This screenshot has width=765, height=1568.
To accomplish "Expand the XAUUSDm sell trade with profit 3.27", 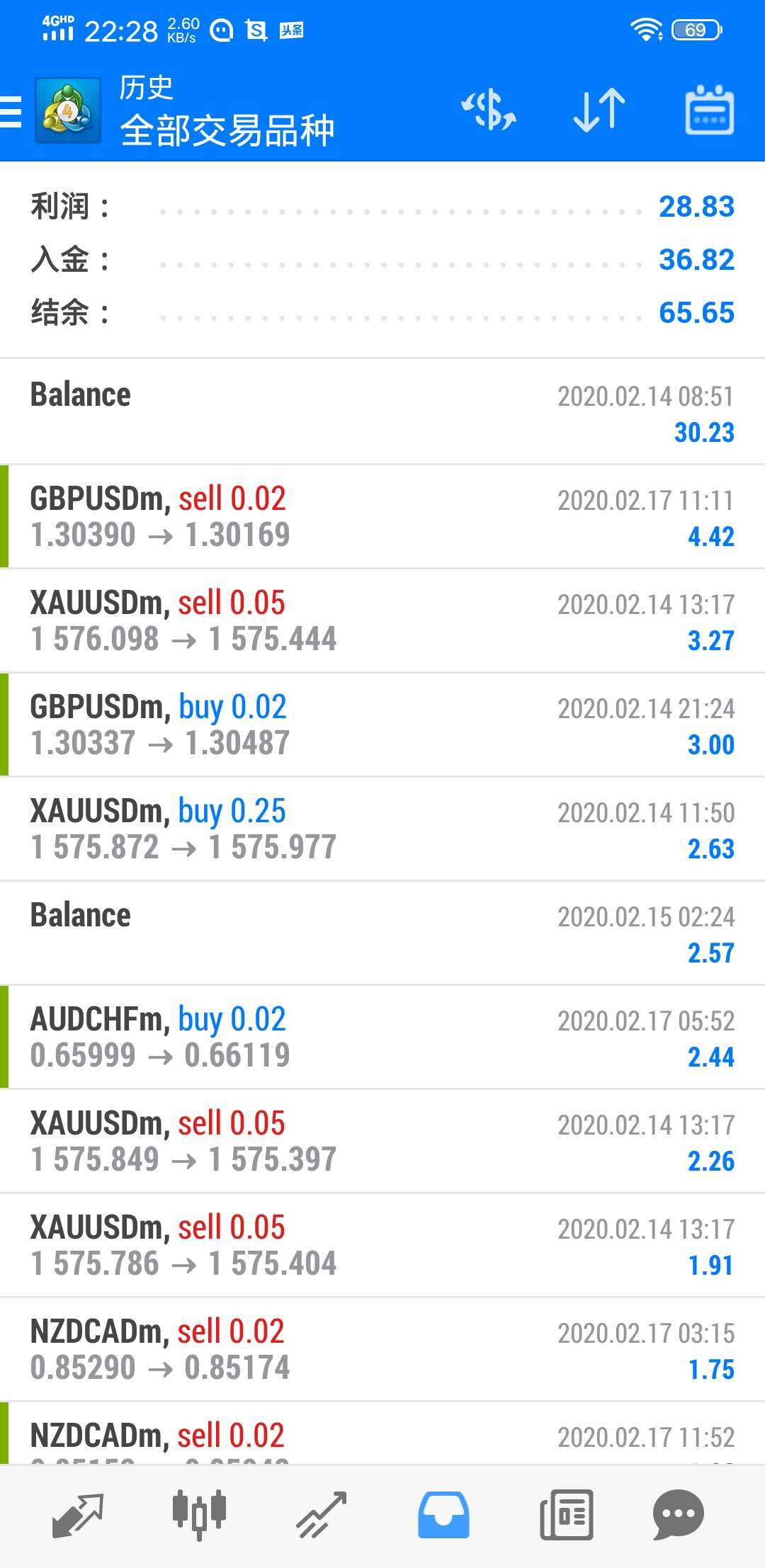I will point(382,621).
